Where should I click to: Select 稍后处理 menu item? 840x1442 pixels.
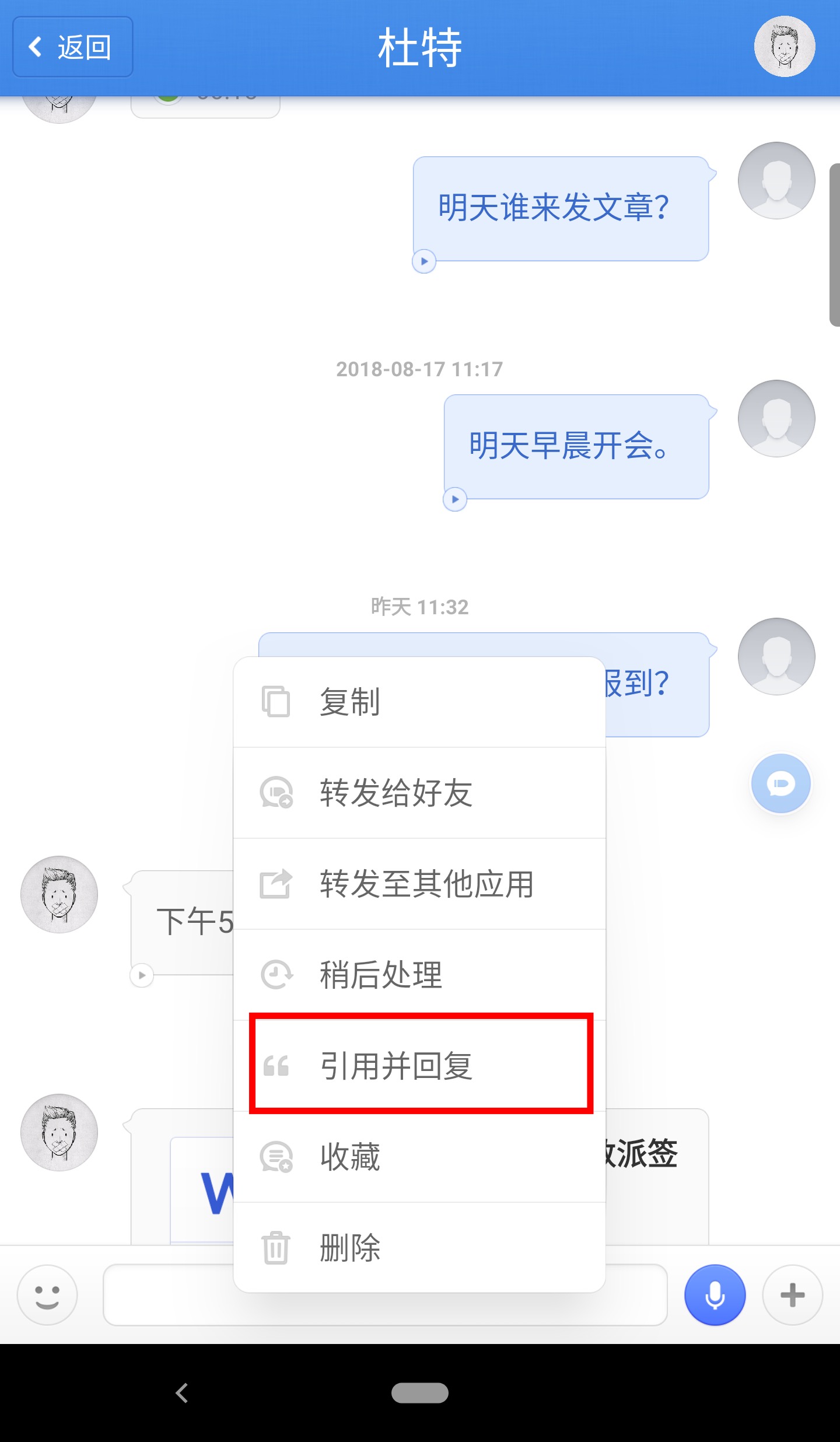pyautogui.click(x=419, y=975)
